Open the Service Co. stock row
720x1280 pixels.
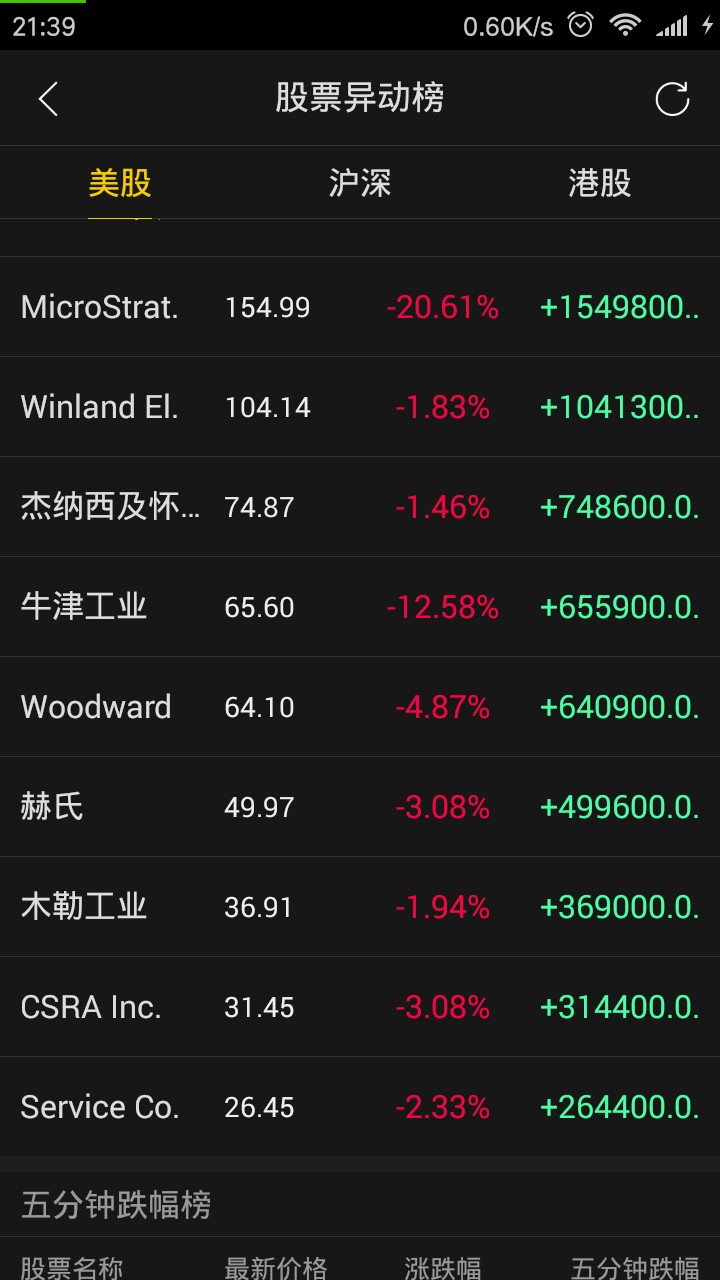[x=360, y=1107]
